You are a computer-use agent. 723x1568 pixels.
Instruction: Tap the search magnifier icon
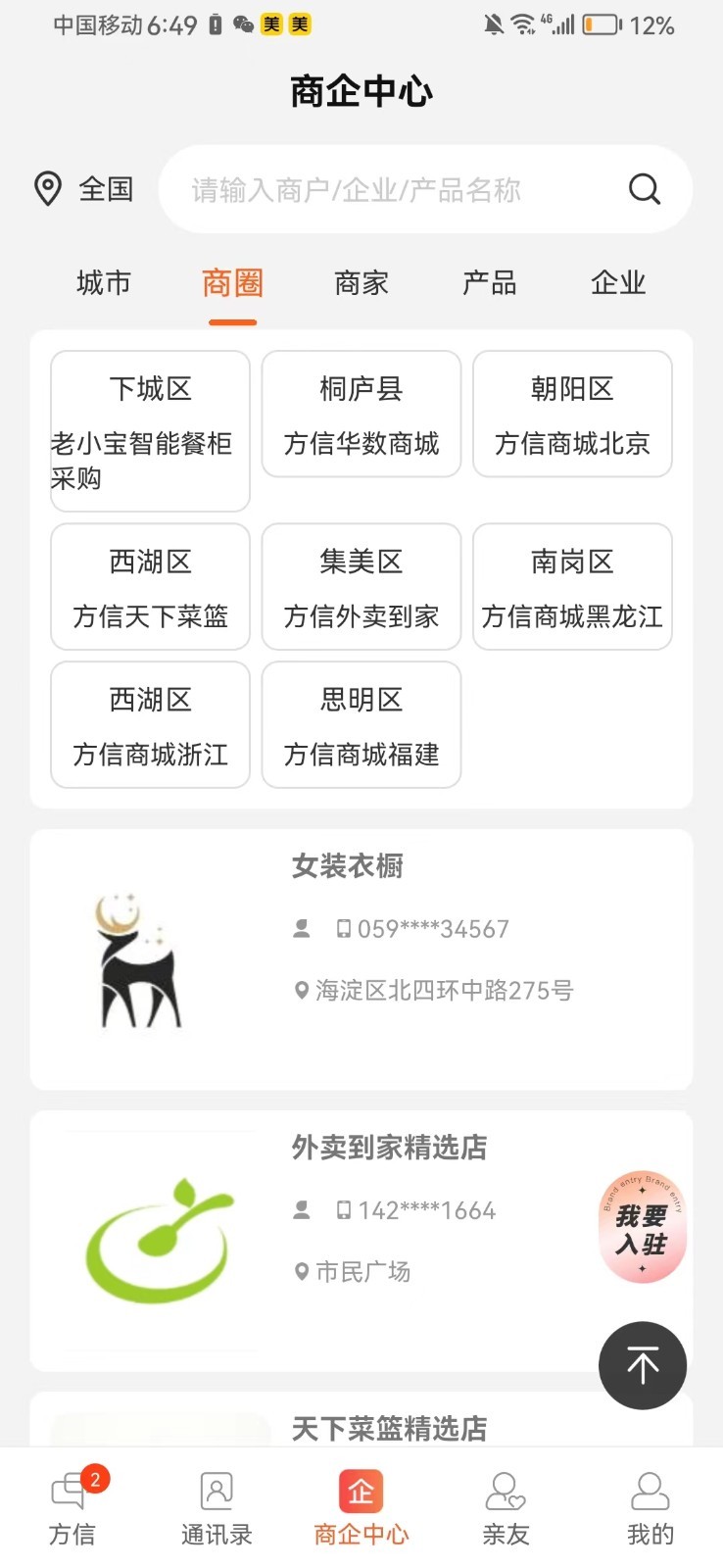pos(644,189)
